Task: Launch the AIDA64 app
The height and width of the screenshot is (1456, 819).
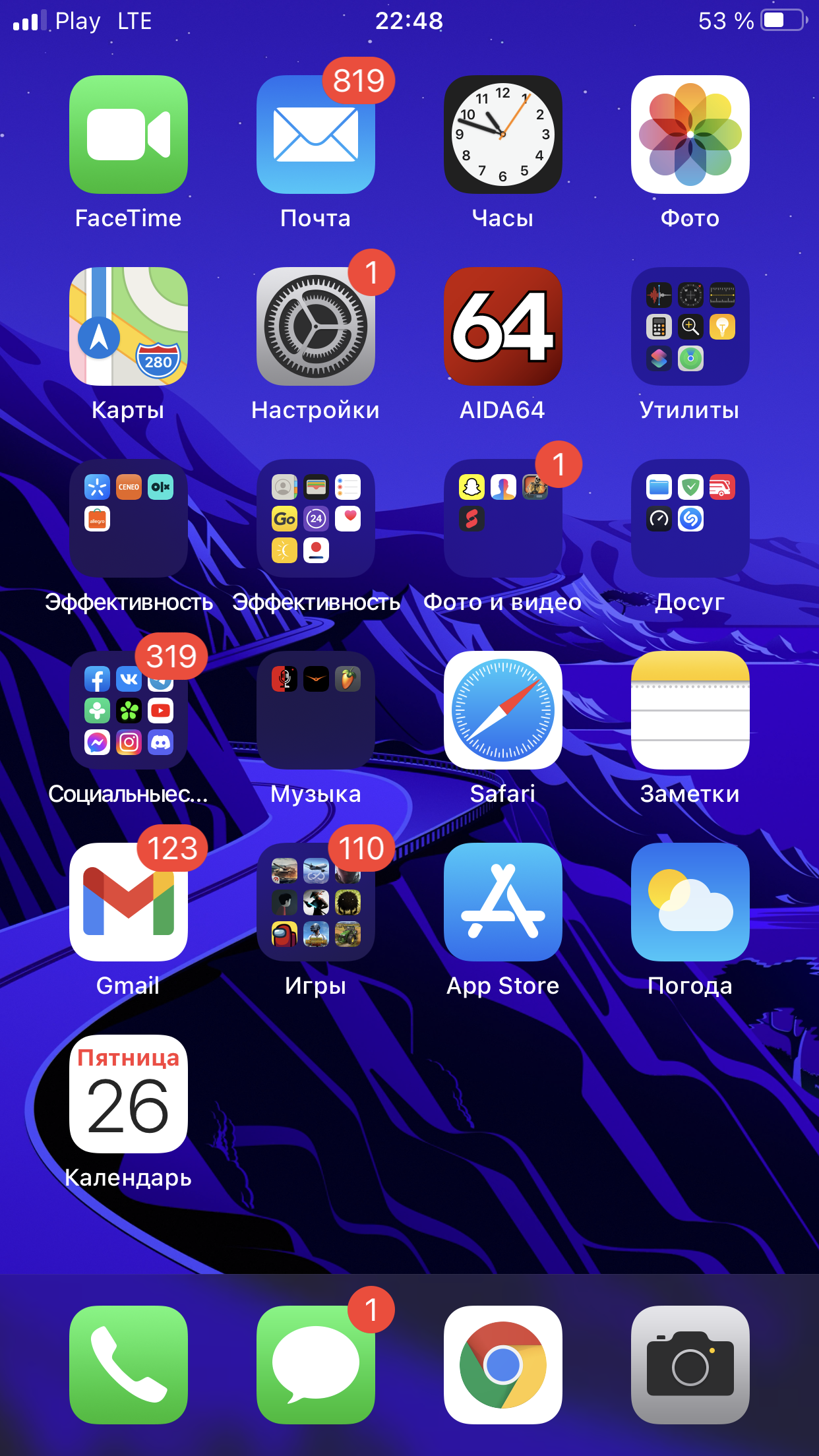Action: coord(502,326)
